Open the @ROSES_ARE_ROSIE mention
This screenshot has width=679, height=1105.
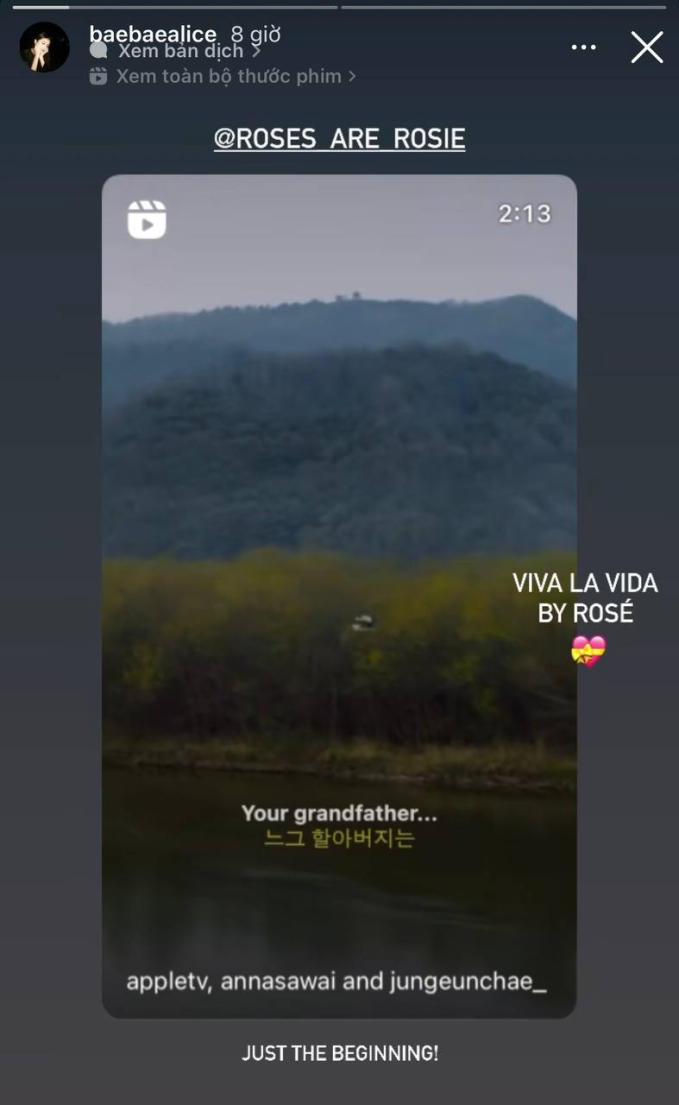(339, 138)
